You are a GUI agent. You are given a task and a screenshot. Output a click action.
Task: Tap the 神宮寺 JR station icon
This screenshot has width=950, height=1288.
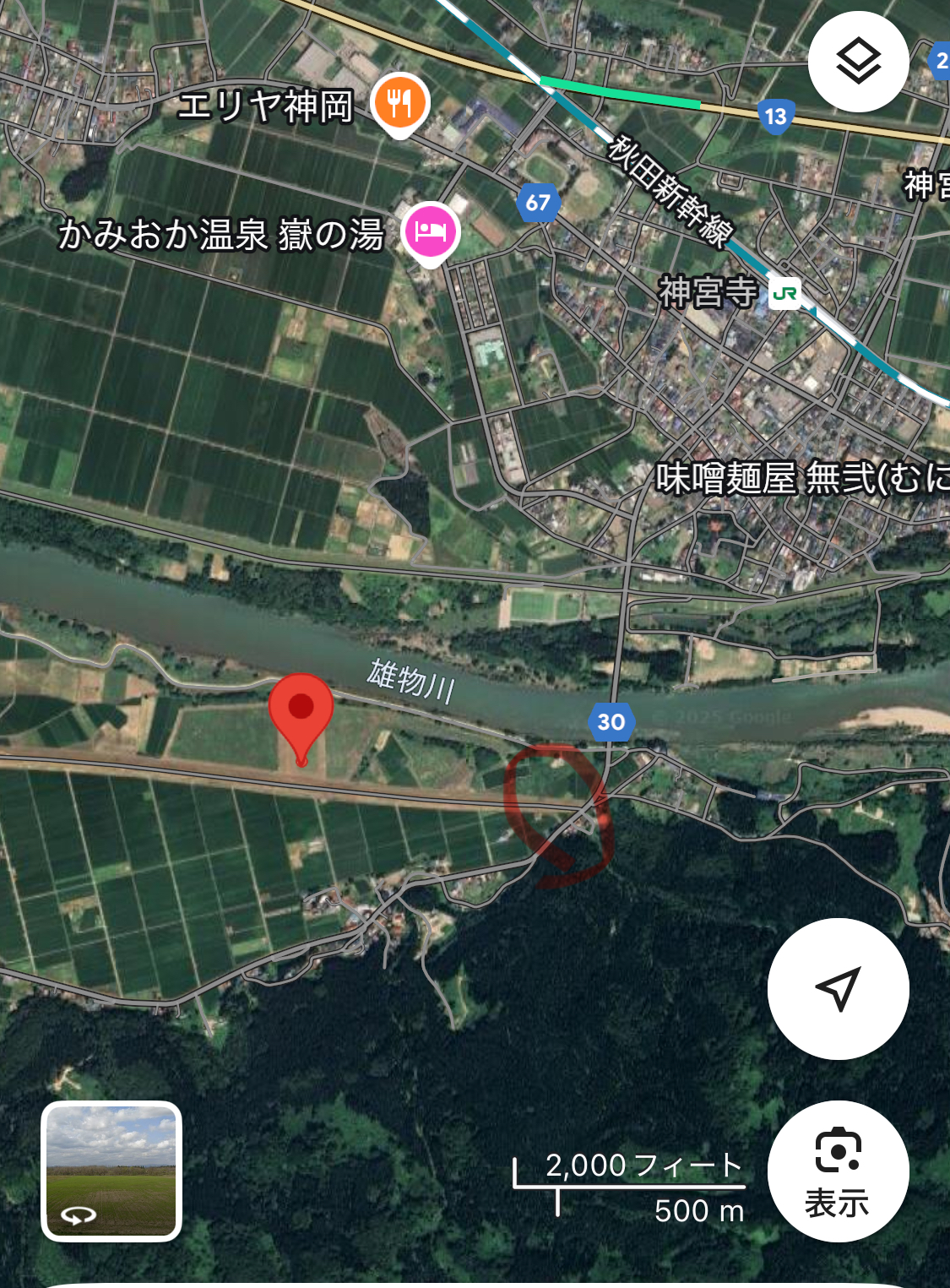click(x=784, y=293)
